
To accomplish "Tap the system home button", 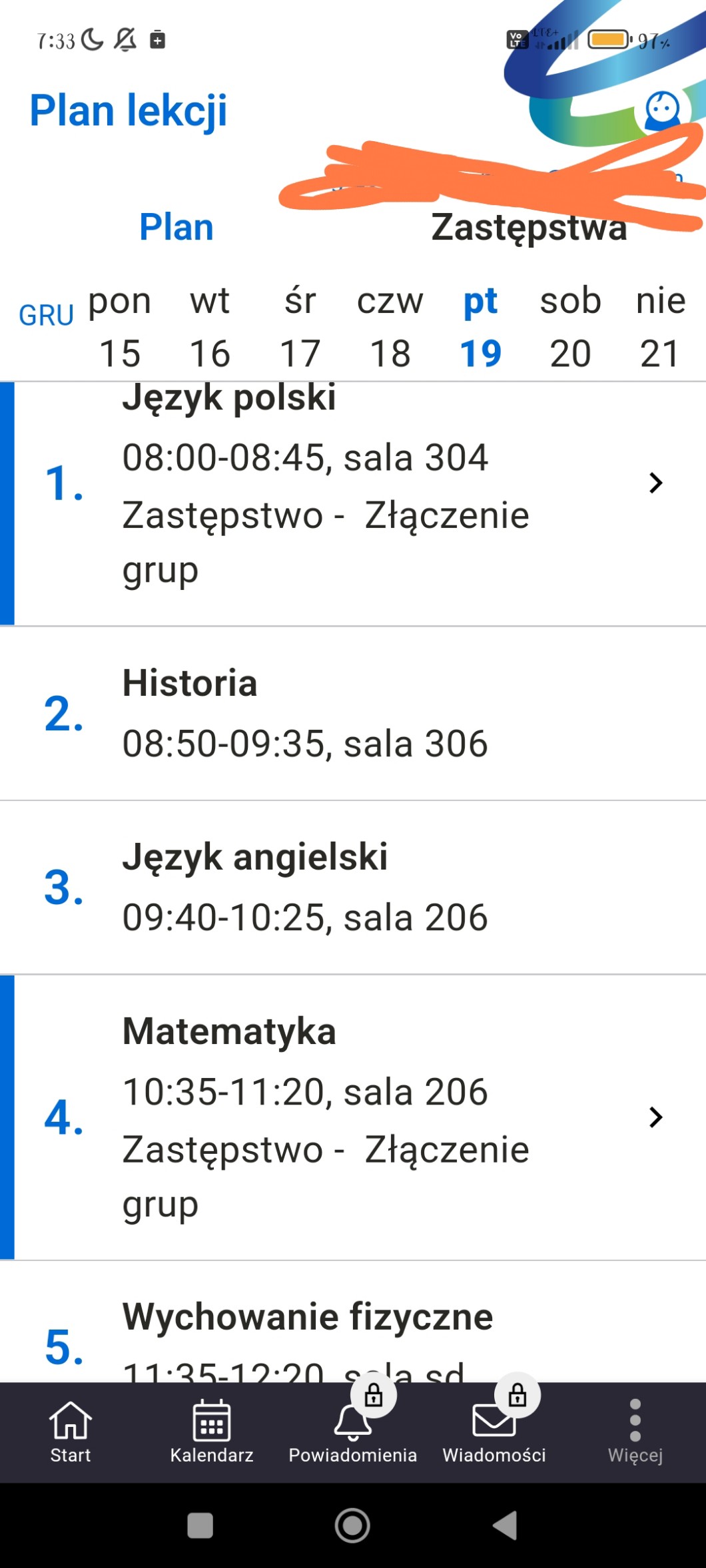I will point(352,1525).
